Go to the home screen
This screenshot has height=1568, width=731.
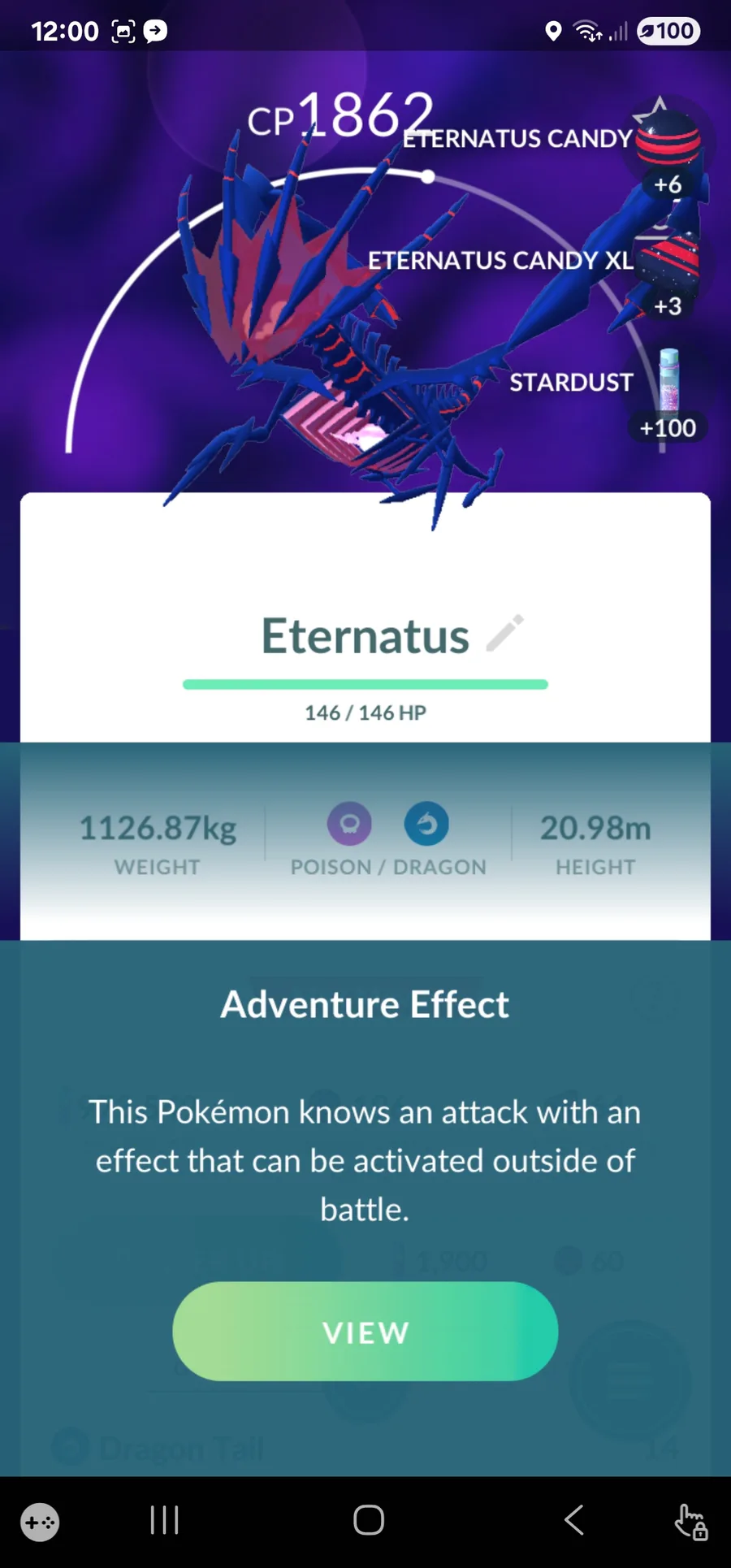click(x=369, y=1519)
